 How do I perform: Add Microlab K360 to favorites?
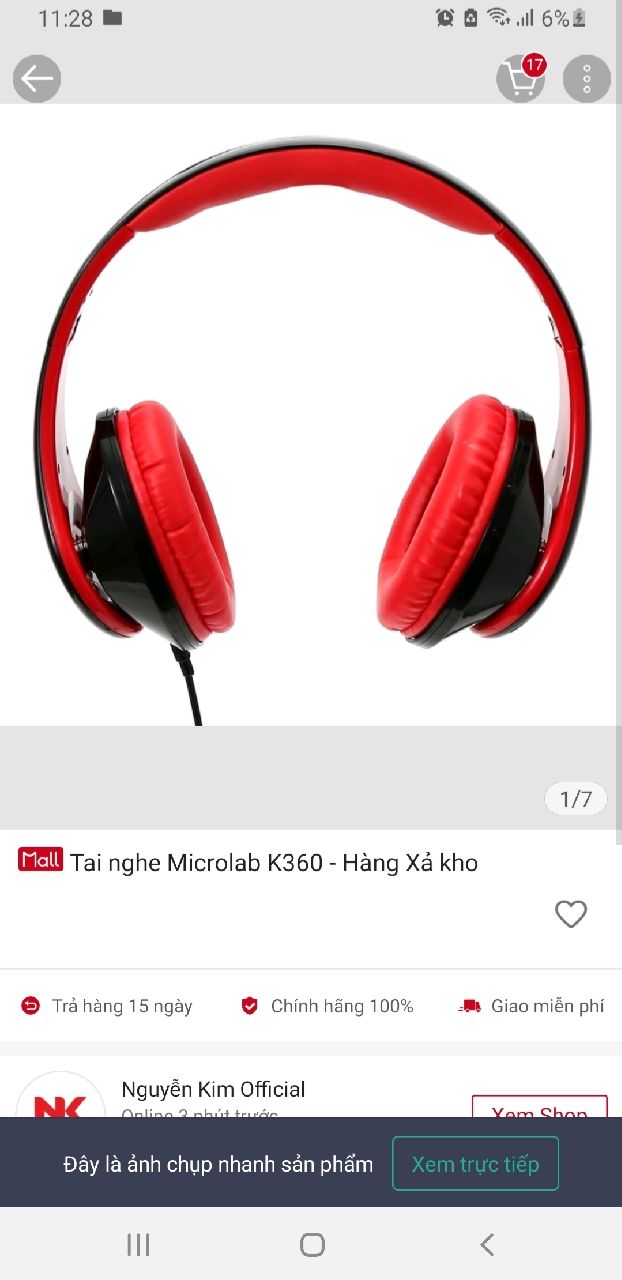(x=571, y=914)
